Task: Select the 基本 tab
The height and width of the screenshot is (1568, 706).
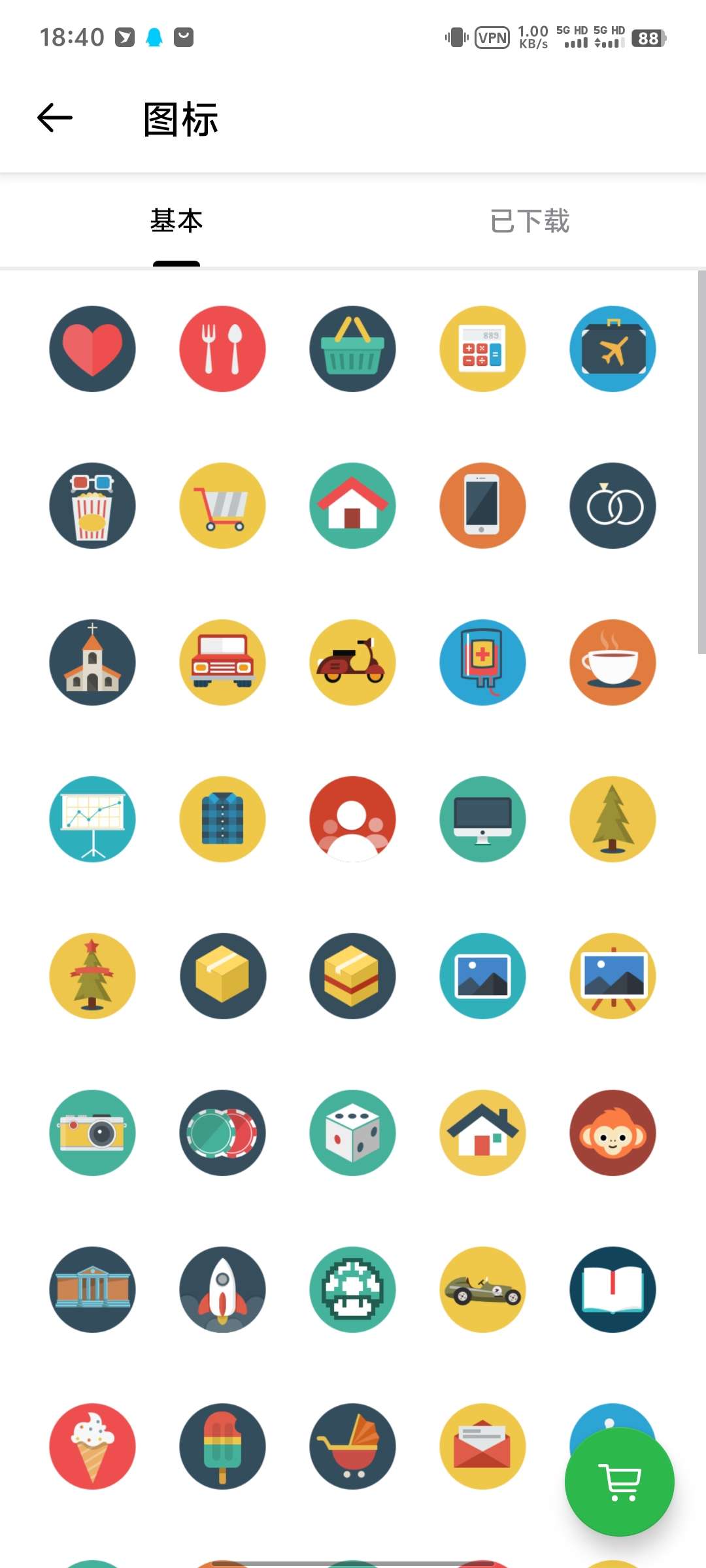Action: 176,221
